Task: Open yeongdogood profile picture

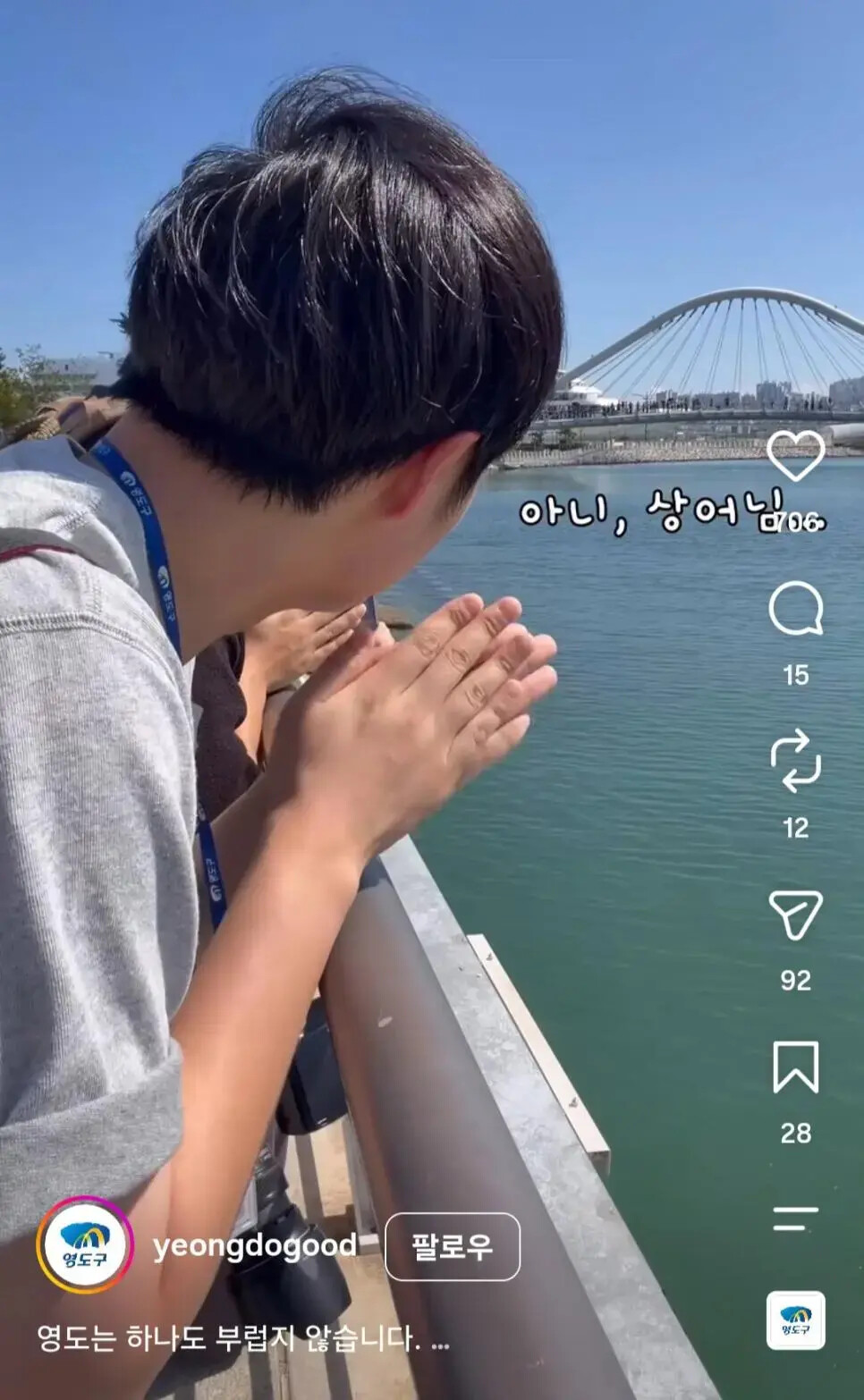Action: tap(85, 1245)
